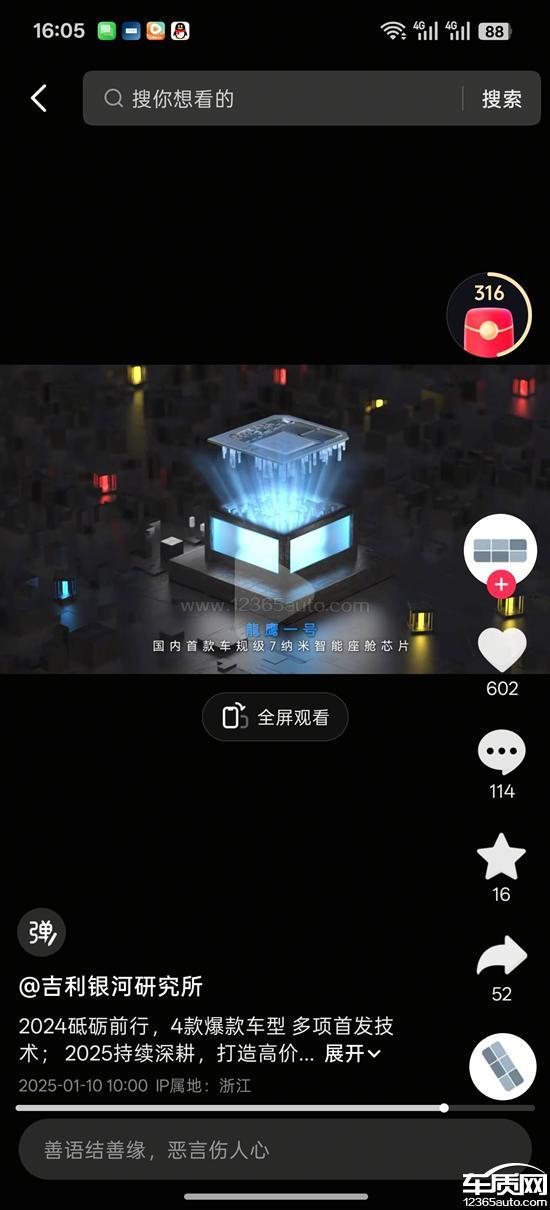Add the video to favorites with the star

(502, 857)
